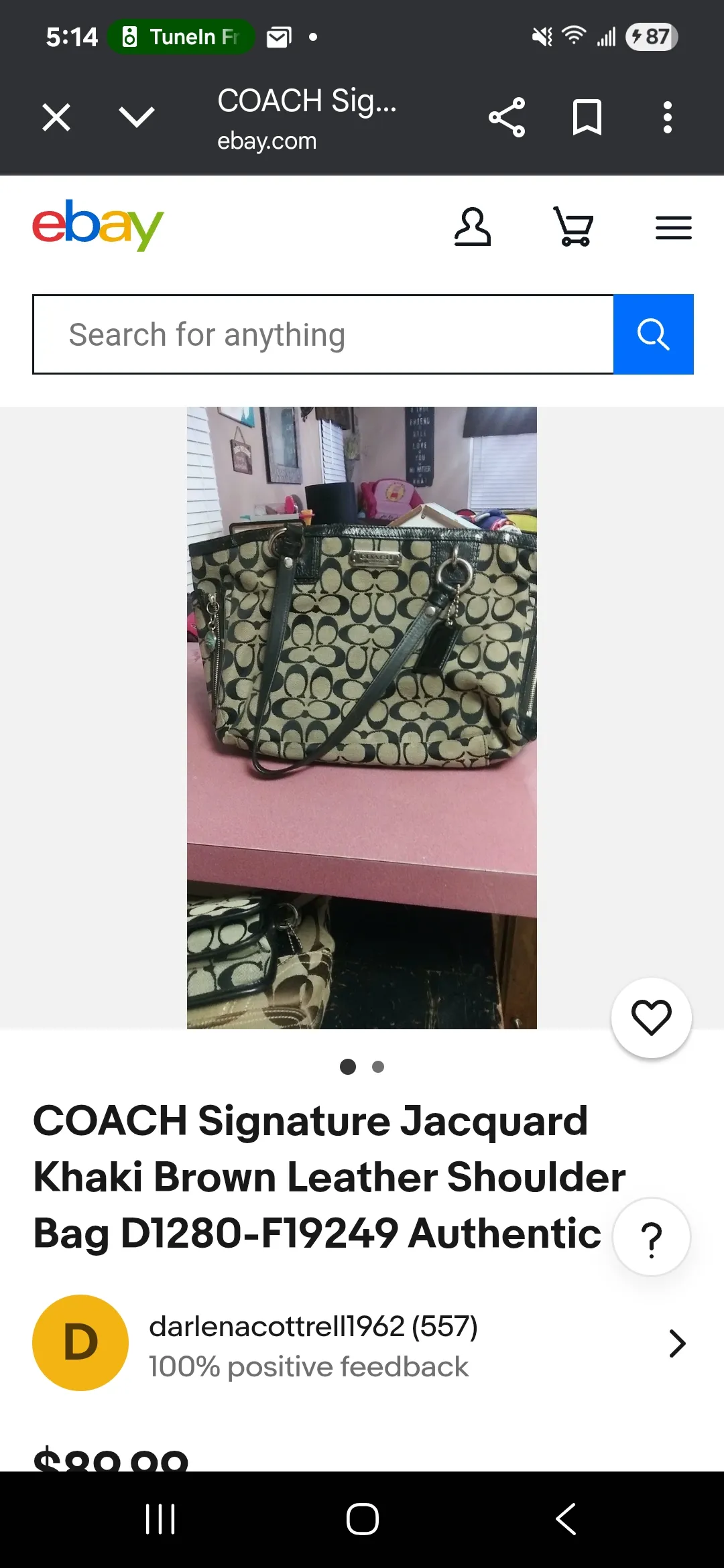
Task: Open the eBay hamburger menu
Action: pyautogui.click(x=674, y=228)
